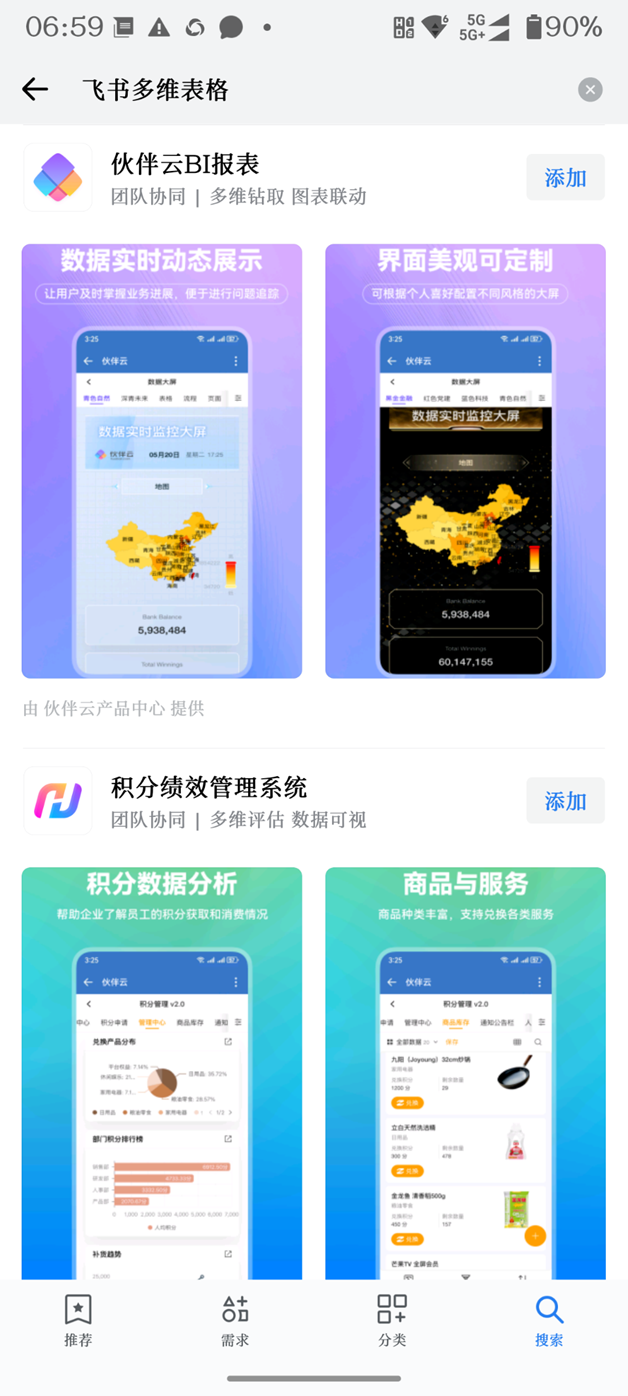Image resolution: width=628 pixels, height=1396 pixels.
Task: Switch to the 分类 tab
Action: click(x=392, y=1320)
